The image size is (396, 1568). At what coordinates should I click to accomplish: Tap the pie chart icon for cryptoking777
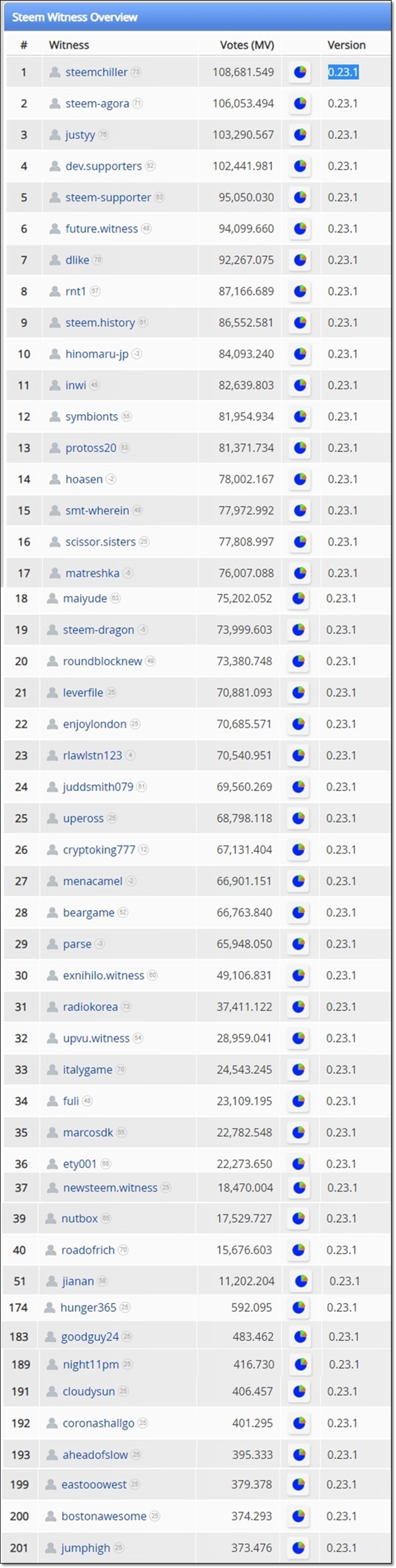click(298, 849)
